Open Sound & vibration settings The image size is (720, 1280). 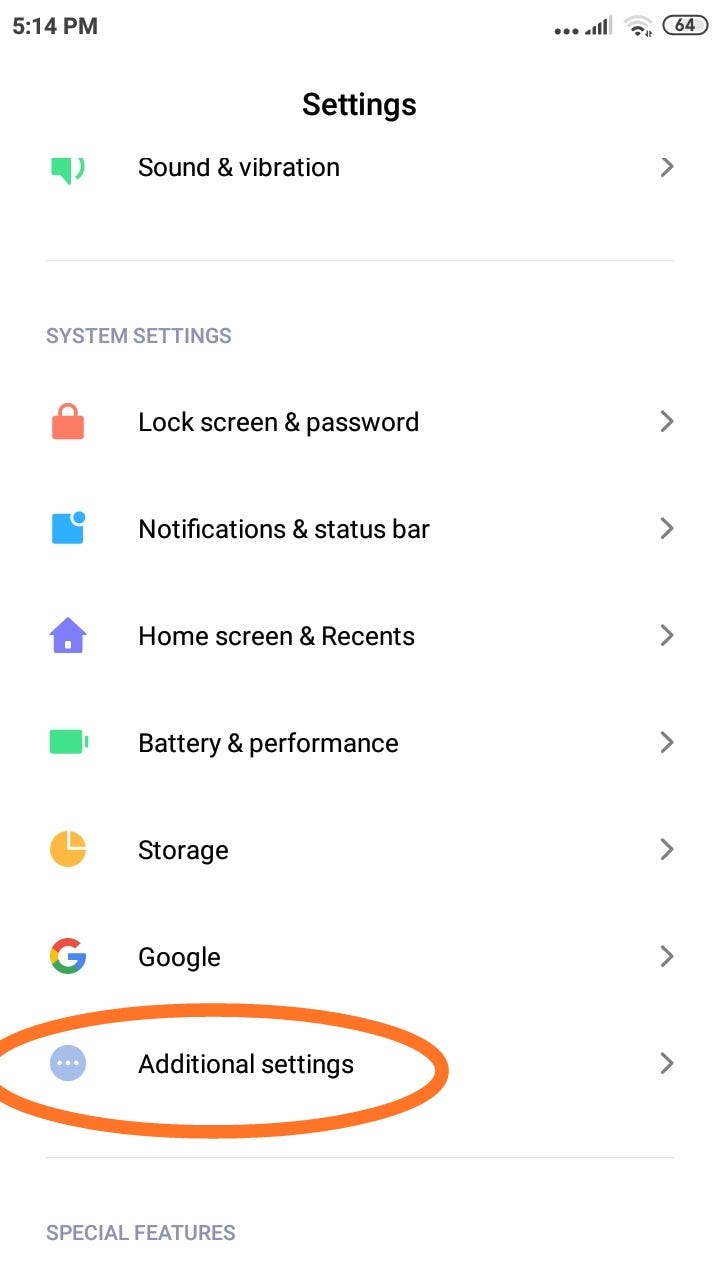click(x=239, y=167)
